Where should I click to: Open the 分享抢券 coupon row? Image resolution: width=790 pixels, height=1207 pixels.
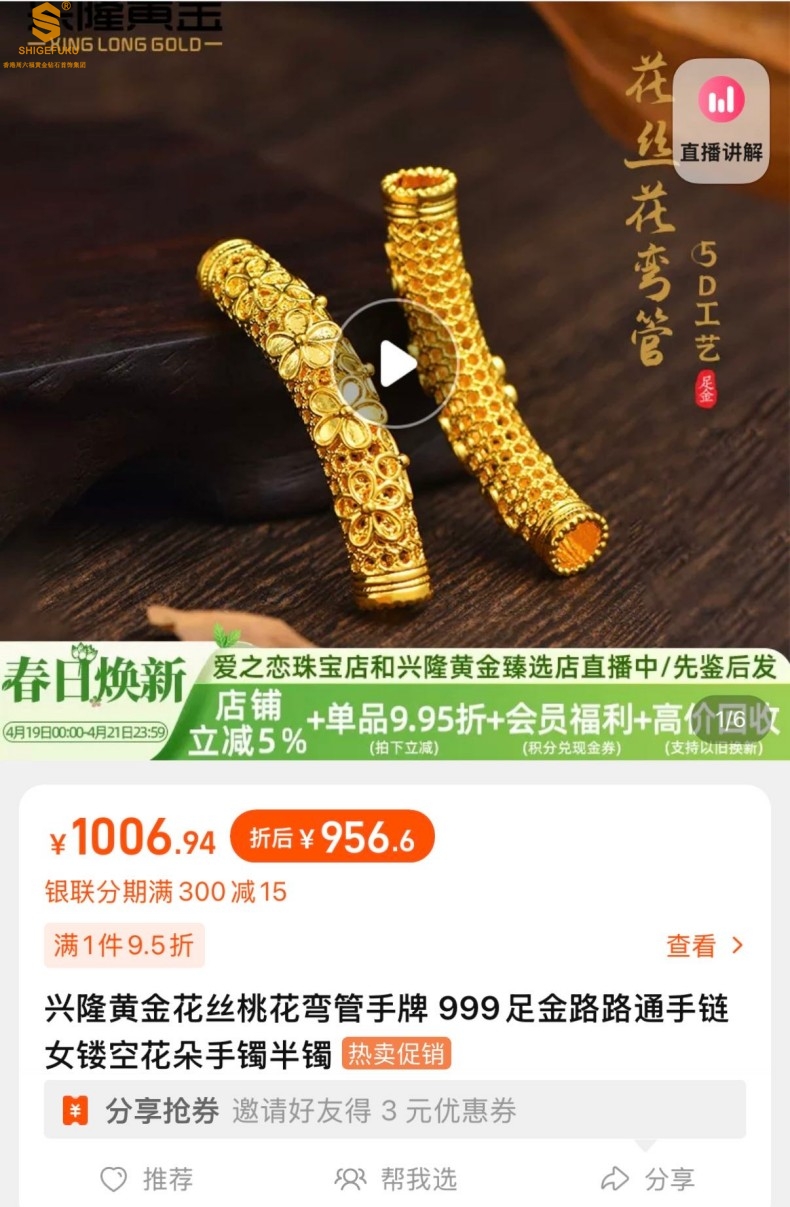coord(394,1109)
